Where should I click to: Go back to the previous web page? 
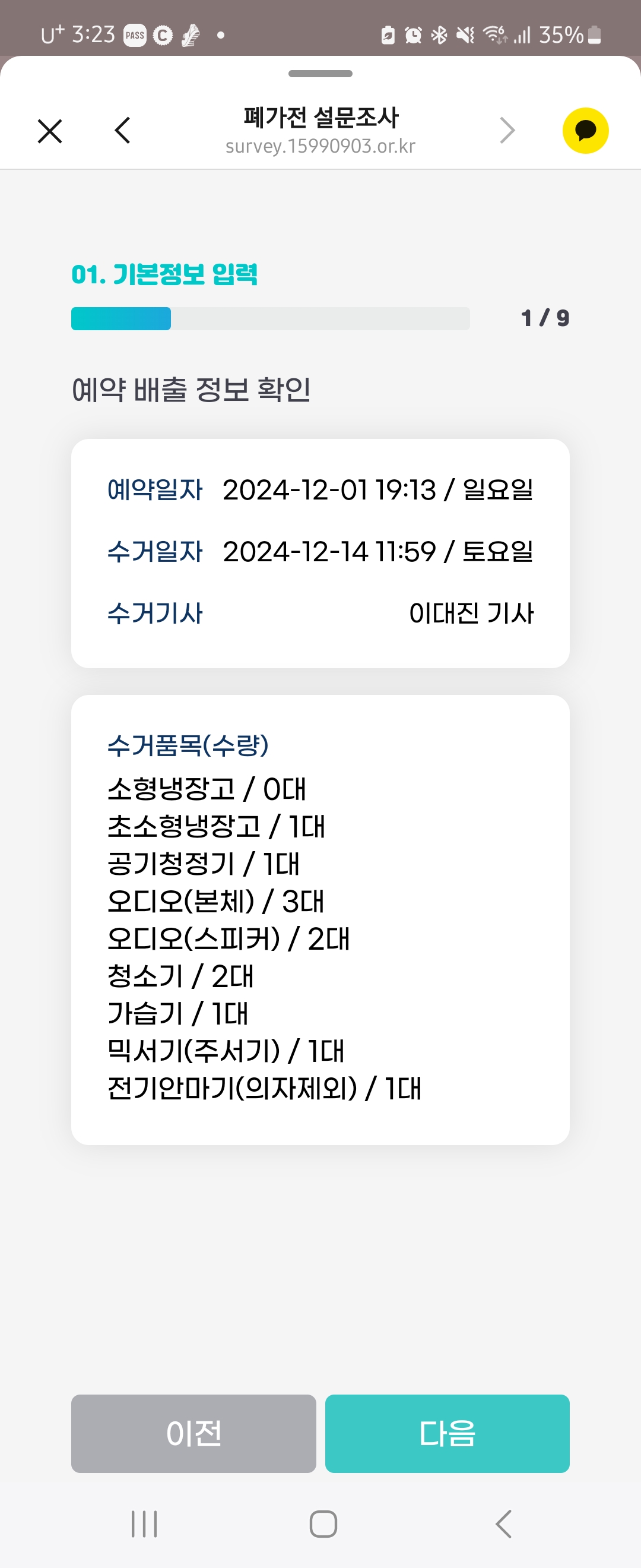(123, 130)
